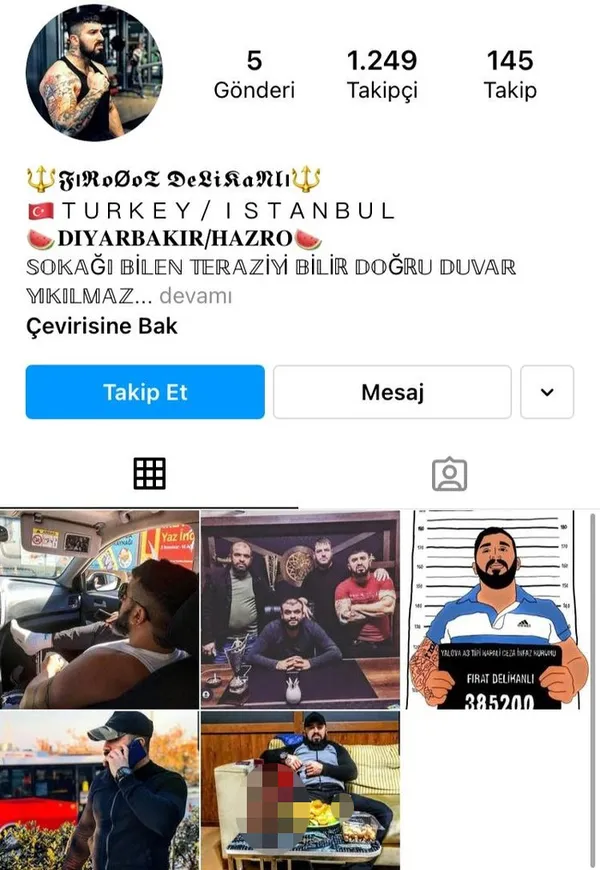Tap Çevirisine Bak to translate the bio
This screenshot has height=870, width=600.
click(x=102, y=326)
